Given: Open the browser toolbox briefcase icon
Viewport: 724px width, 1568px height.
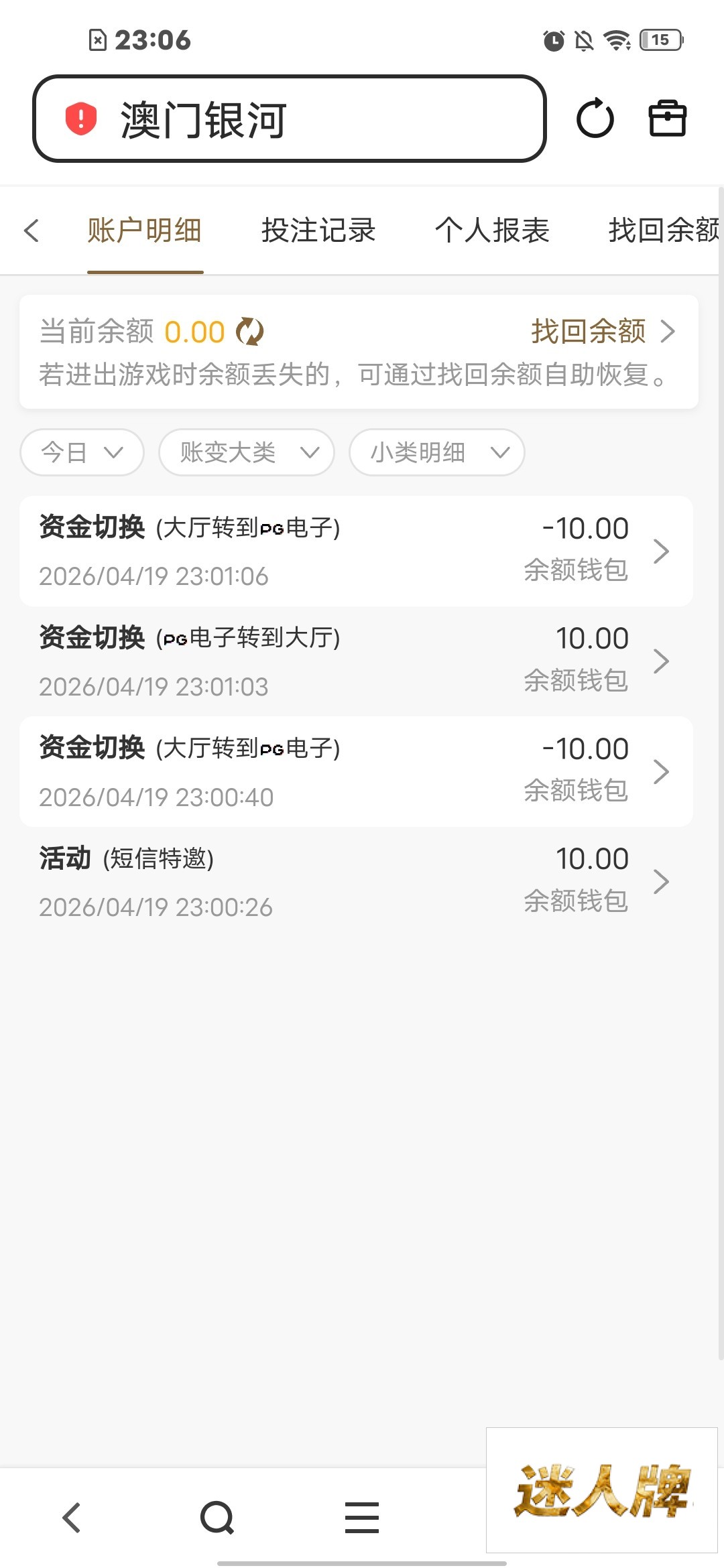Looking at the screenshot, I should click(x=667, y=119).
